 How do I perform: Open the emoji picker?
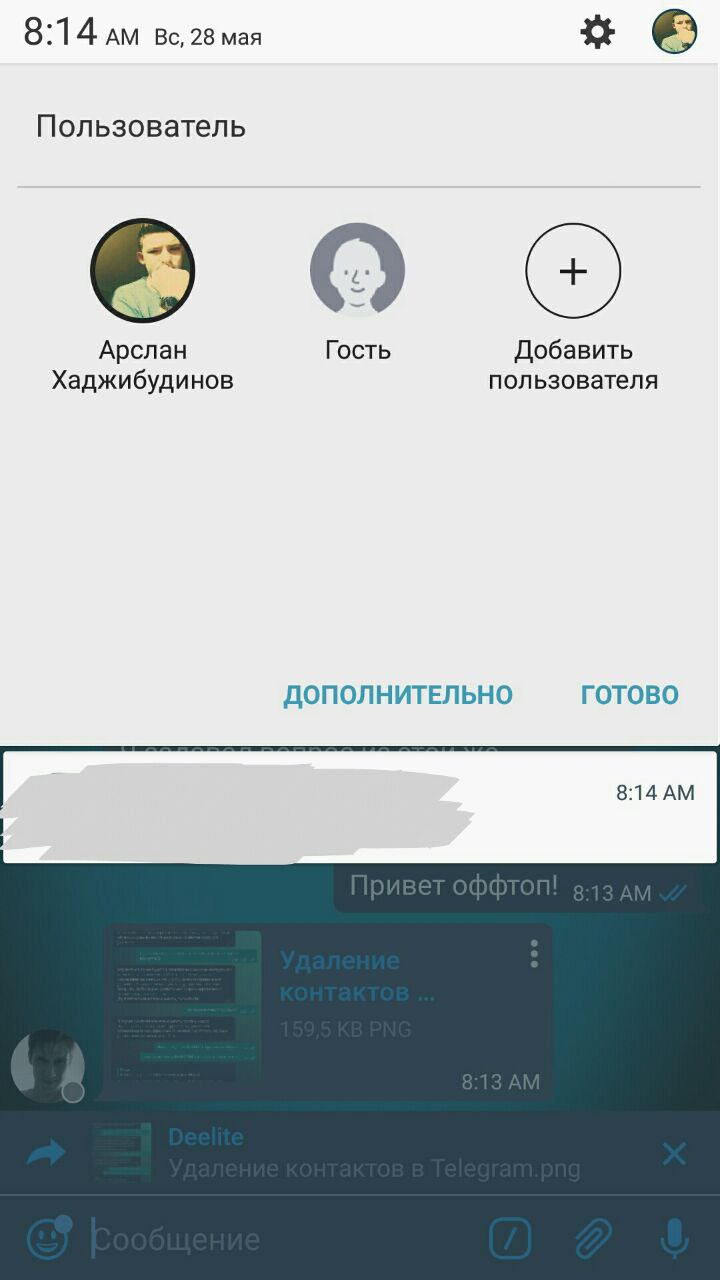(47, 1240)
